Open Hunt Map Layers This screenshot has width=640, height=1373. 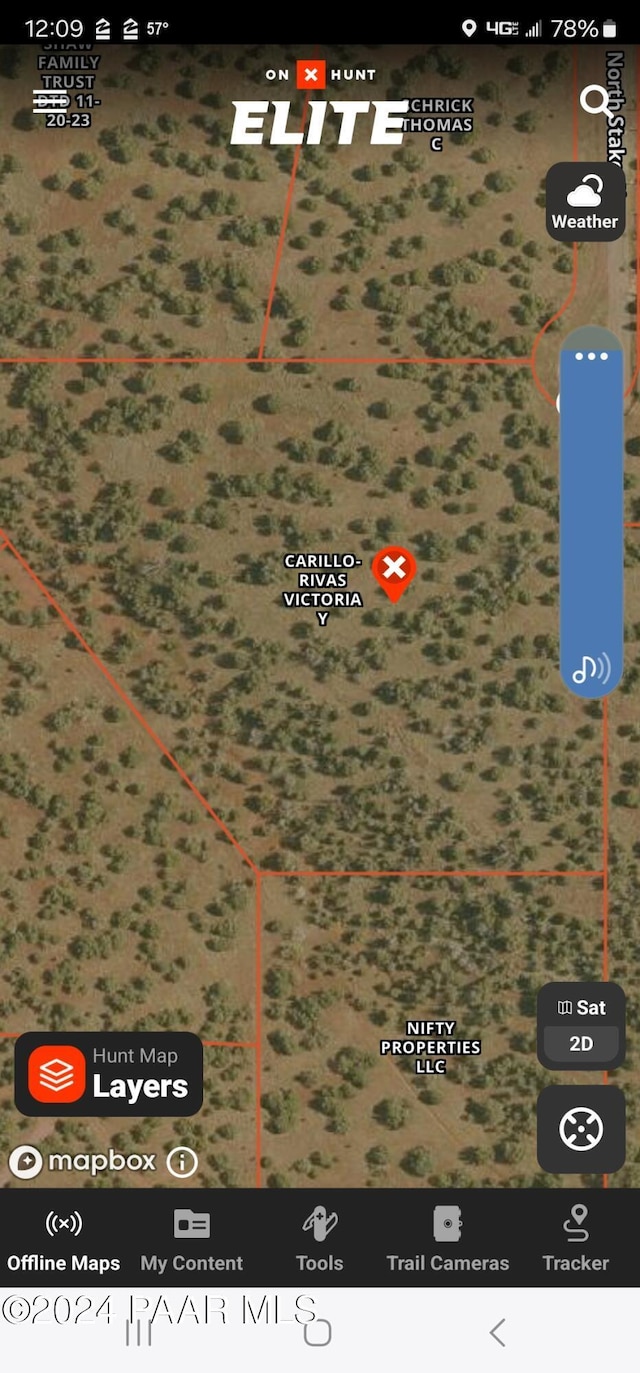coord(109,1074)
